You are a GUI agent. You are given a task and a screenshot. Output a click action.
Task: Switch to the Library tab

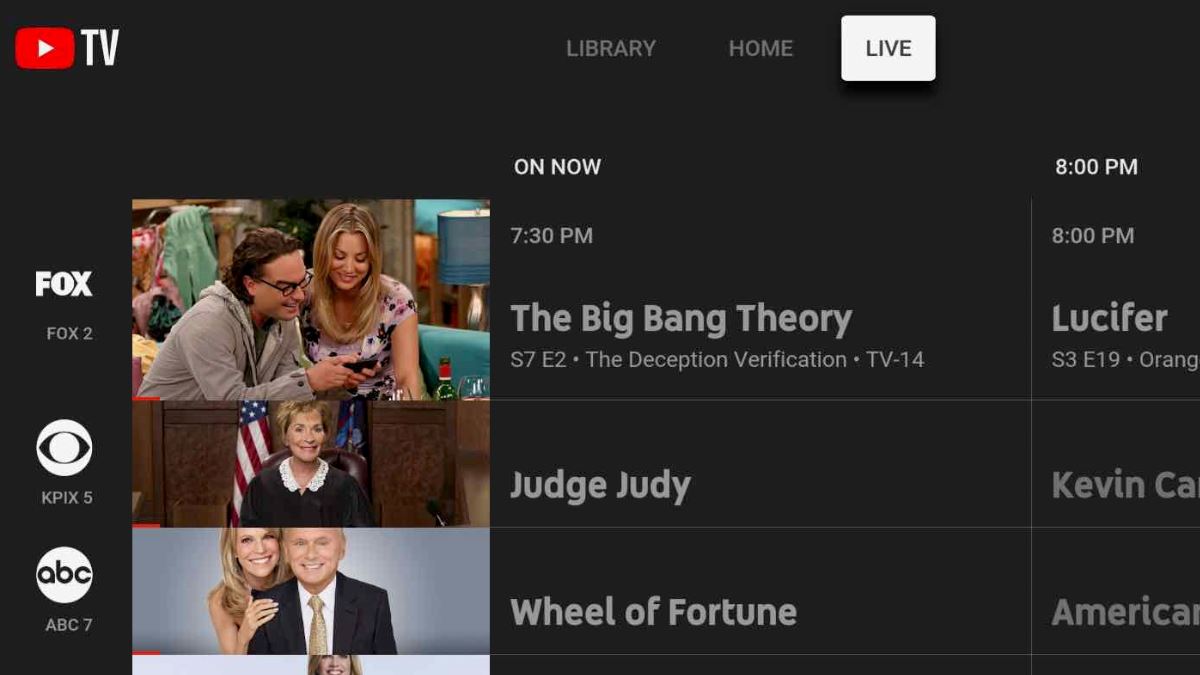tap(610, 48)
